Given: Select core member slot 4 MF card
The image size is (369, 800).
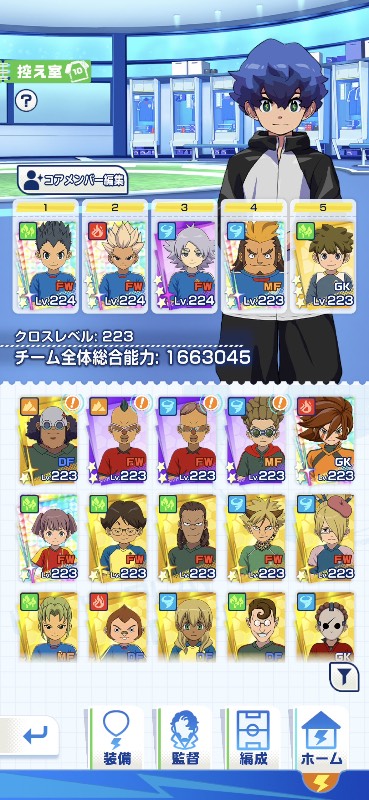Looking at the screenshot, I should pos(254,256).
